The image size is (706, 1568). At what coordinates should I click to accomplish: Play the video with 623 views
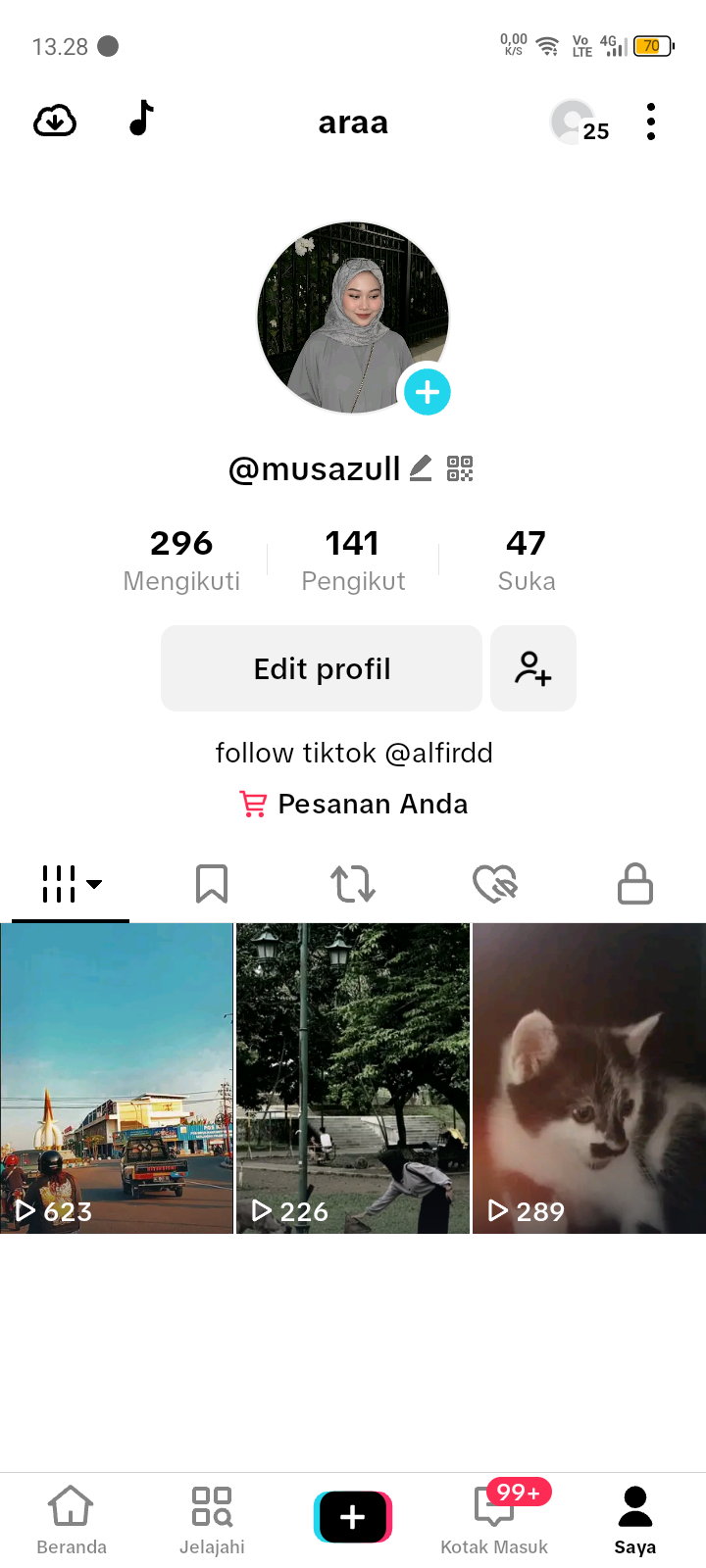coord(117,1078)
